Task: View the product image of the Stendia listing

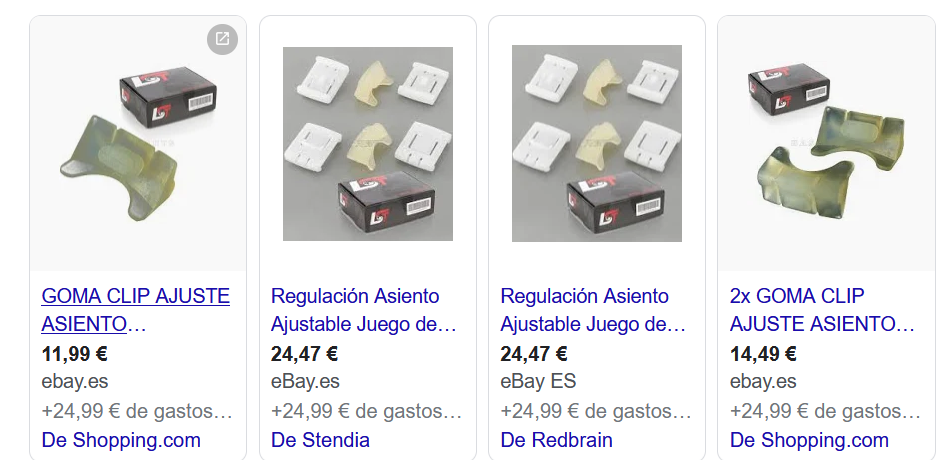Action: point(367,143)
